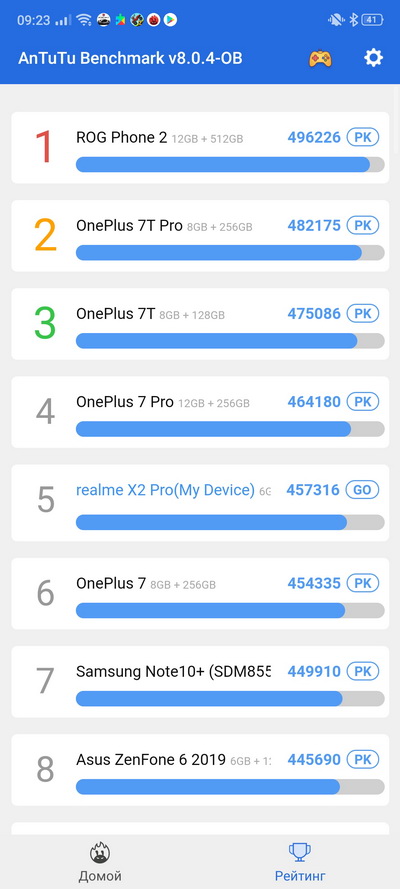Tap GO on realme X2 Pro row
This screenshot has height=889, width=400.
363,490
